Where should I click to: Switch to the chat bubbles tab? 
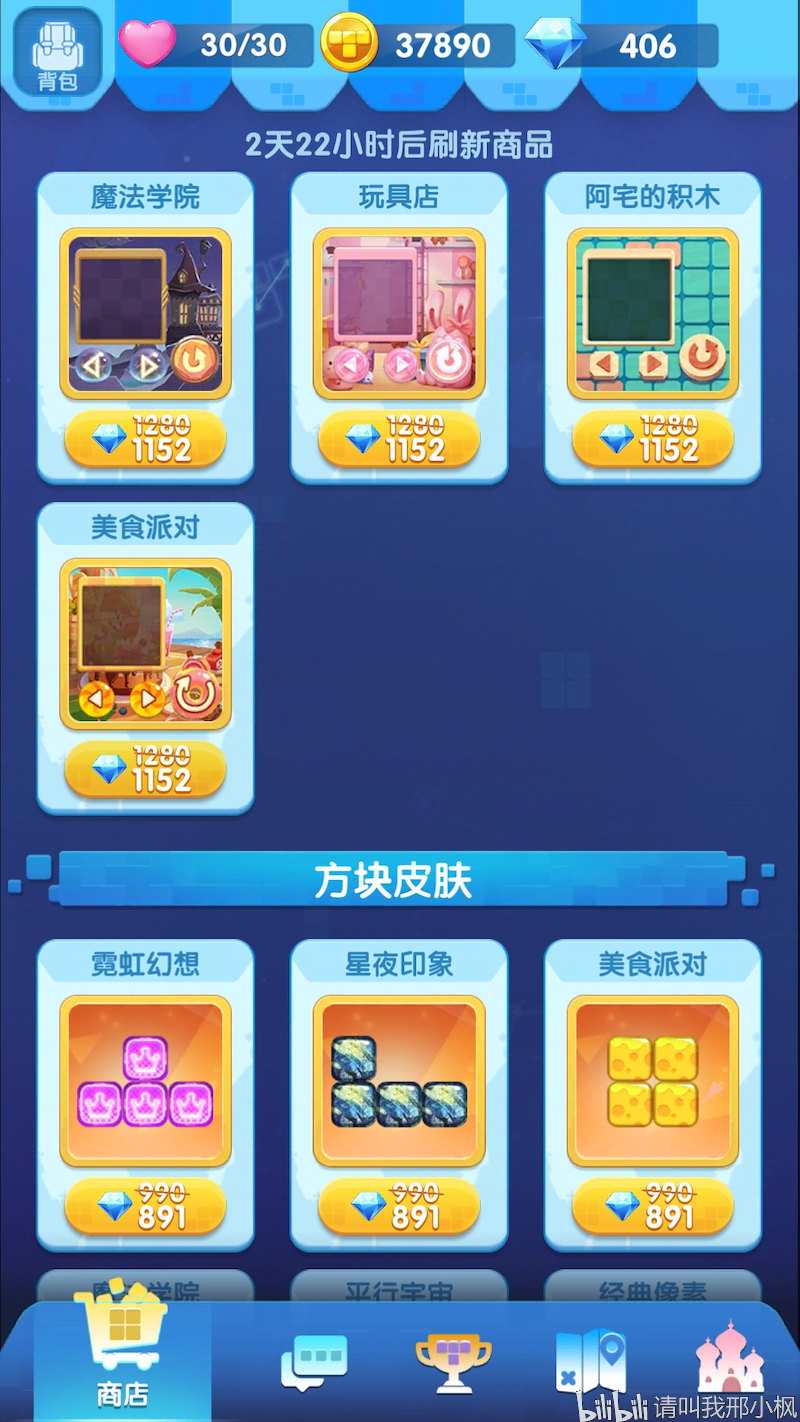coord(314,1360)
